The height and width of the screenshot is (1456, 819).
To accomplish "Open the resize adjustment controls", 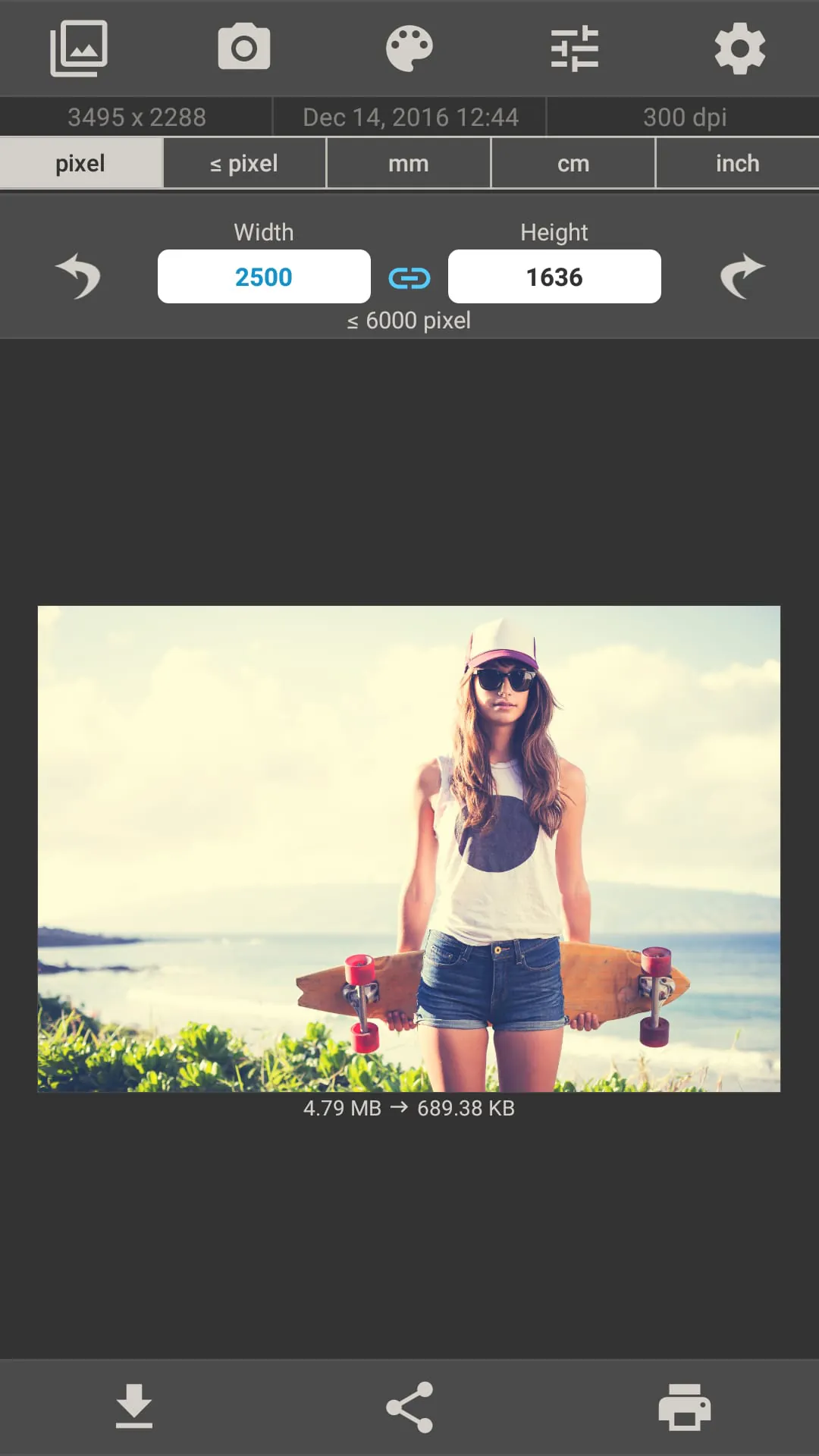I will point(576,47).
